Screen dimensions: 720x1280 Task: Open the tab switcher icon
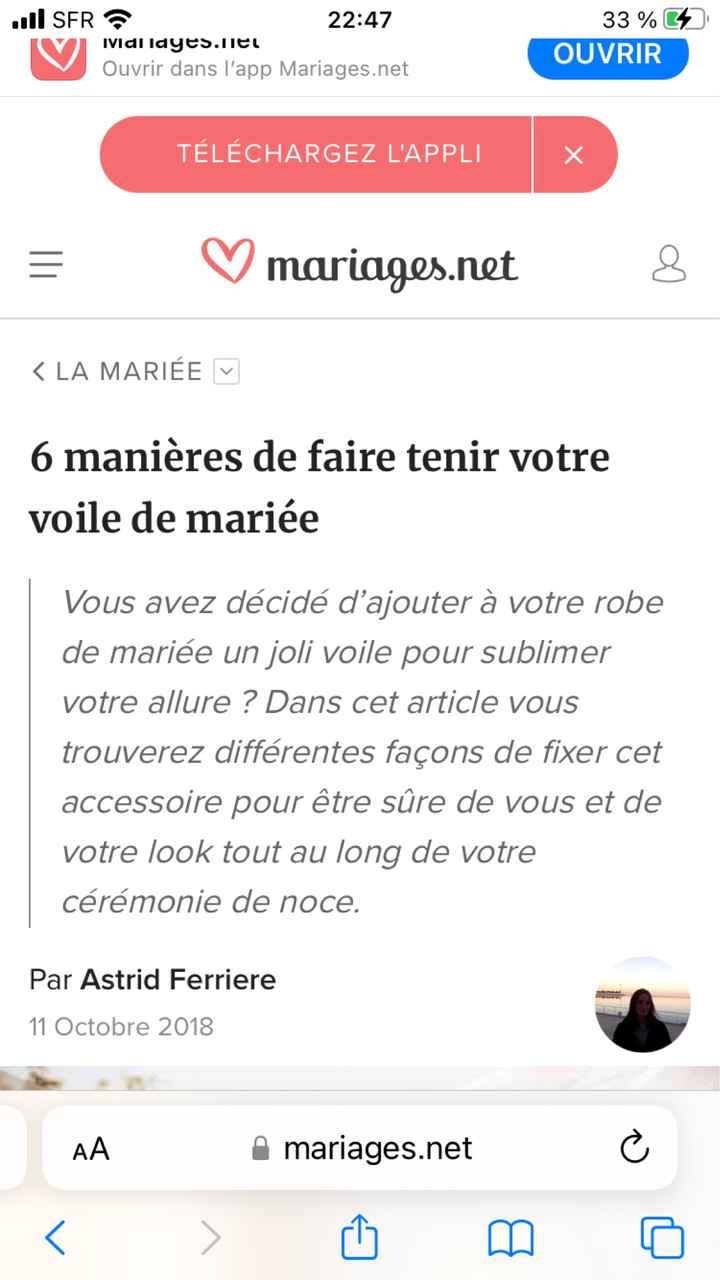661,1237
